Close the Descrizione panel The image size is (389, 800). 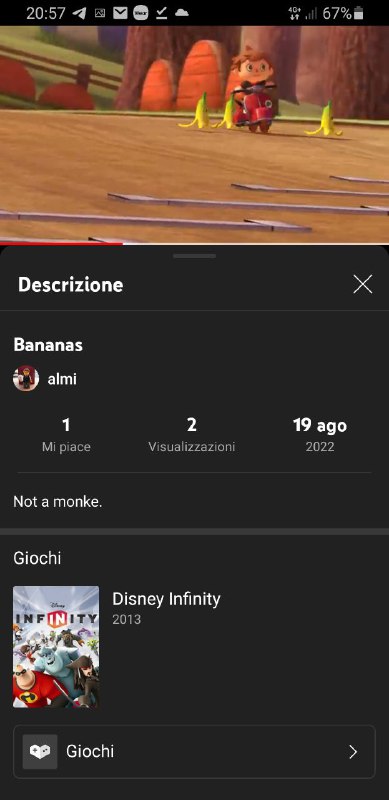[x=362, y=284]
